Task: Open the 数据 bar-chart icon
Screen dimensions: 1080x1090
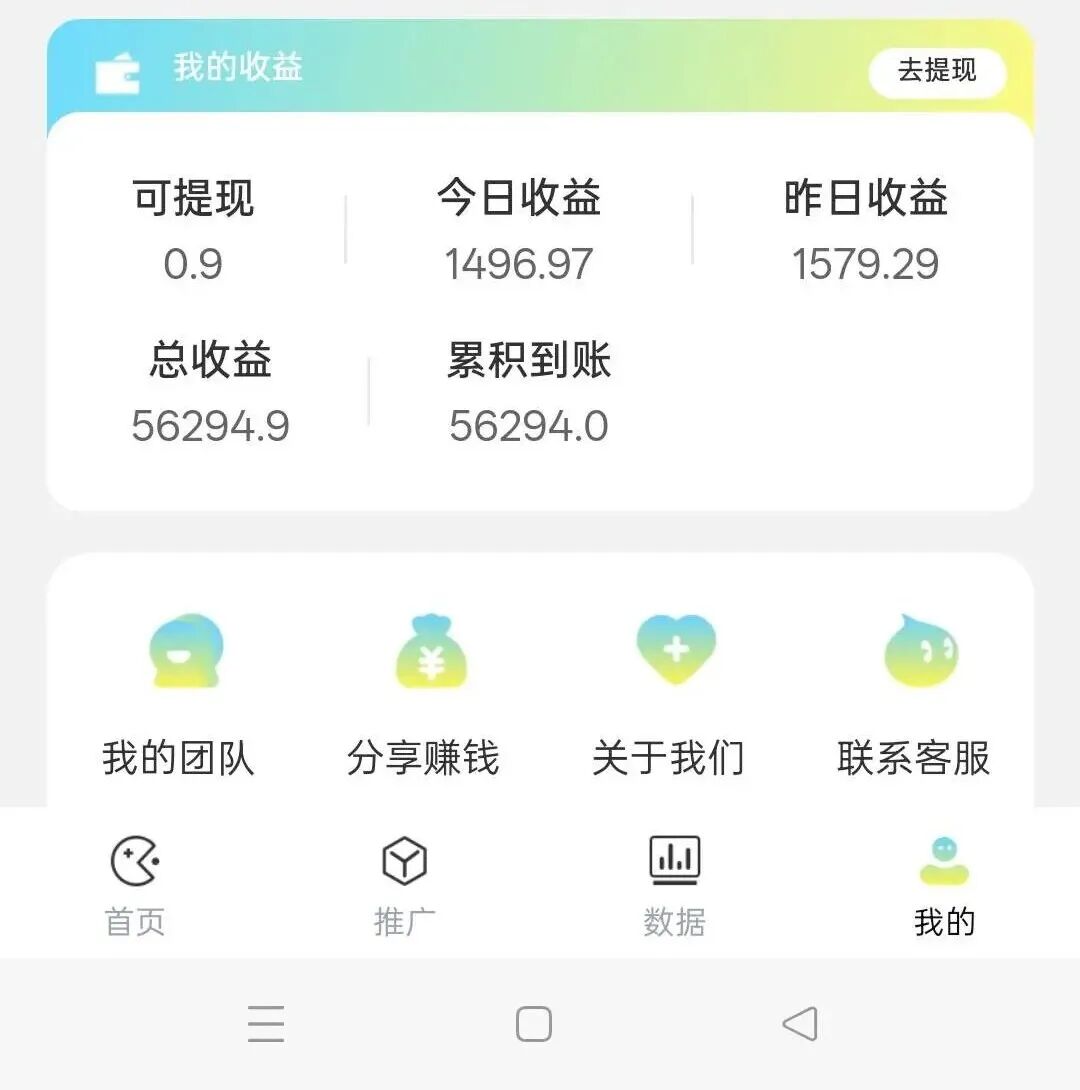Action: 673,858
